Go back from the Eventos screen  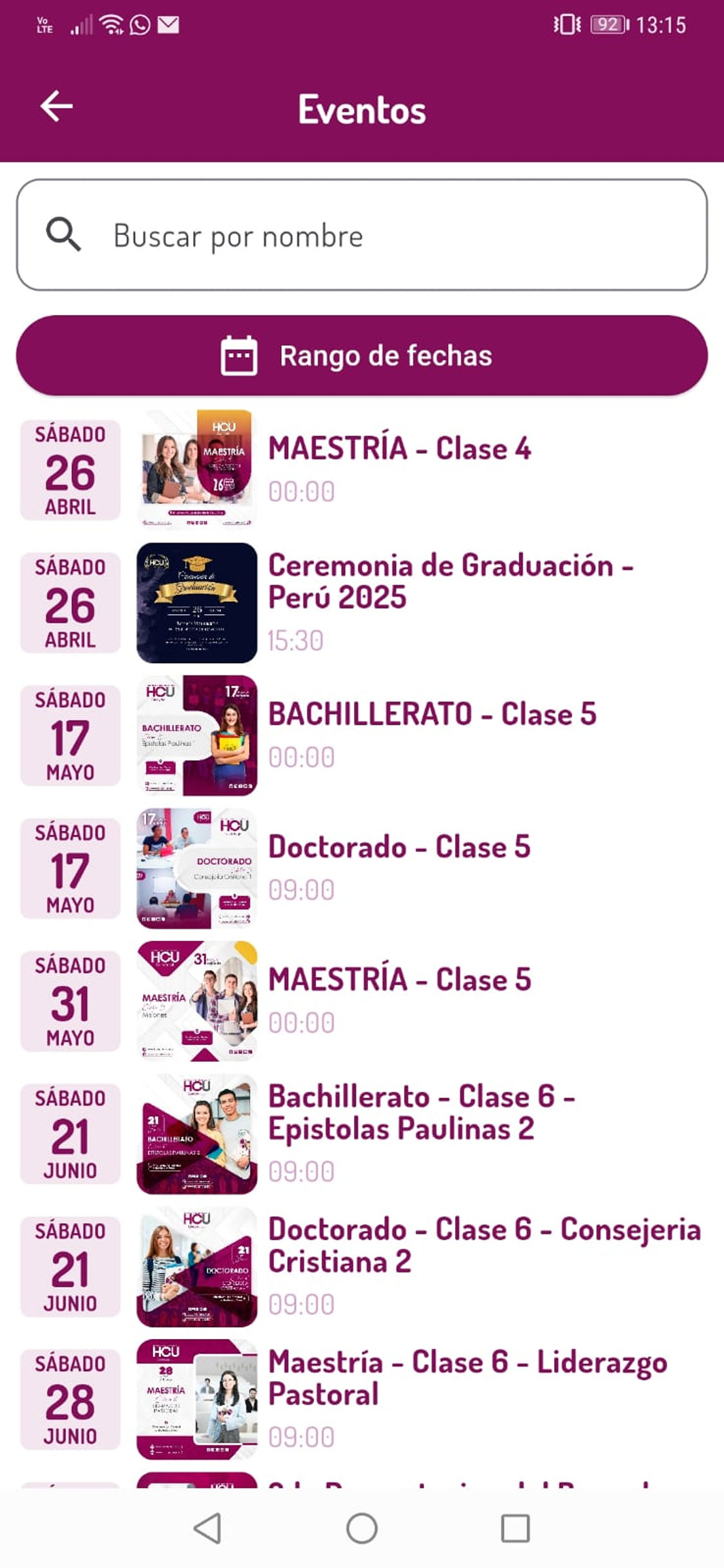coord(57,107)
